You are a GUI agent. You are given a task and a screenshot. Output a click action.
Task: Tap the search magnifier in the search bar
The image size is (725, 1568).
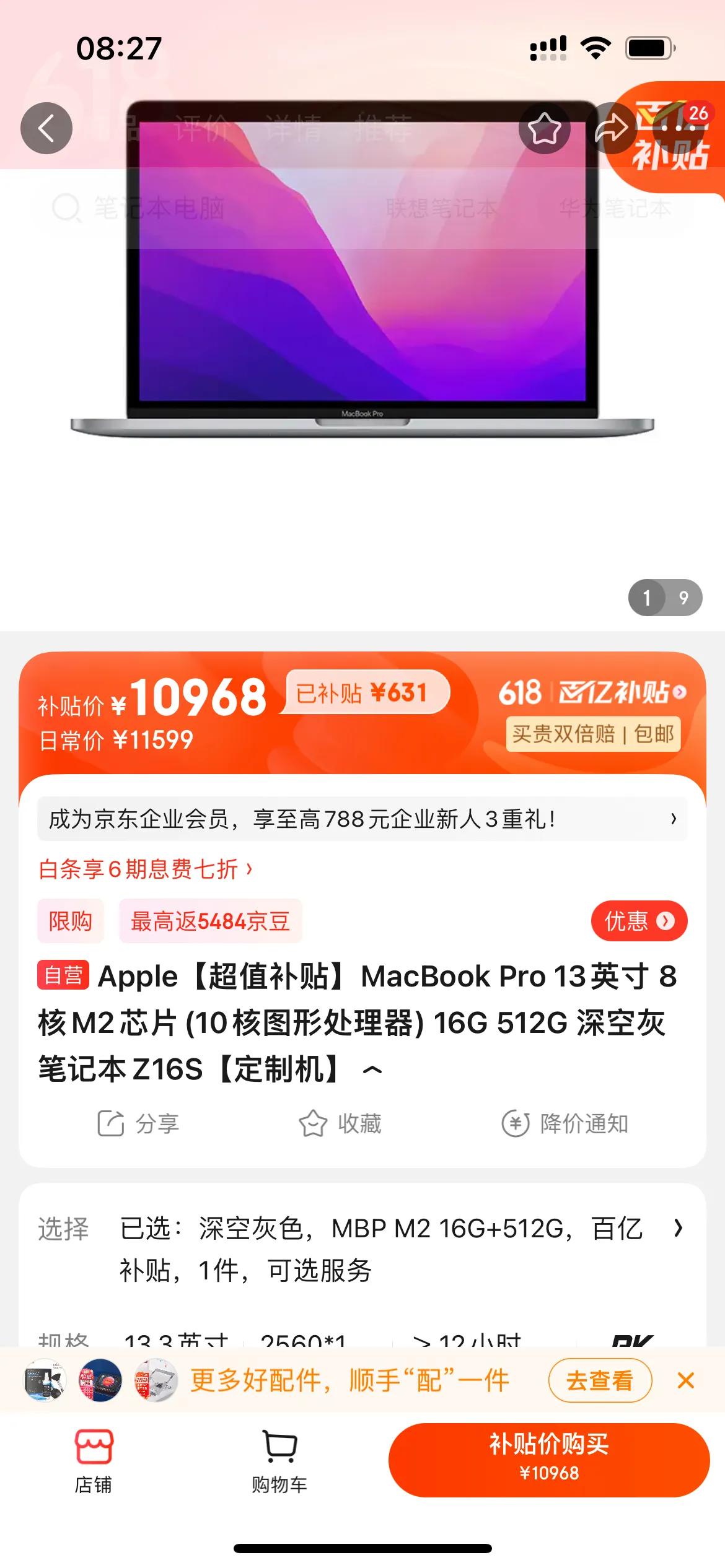[65, 208]
